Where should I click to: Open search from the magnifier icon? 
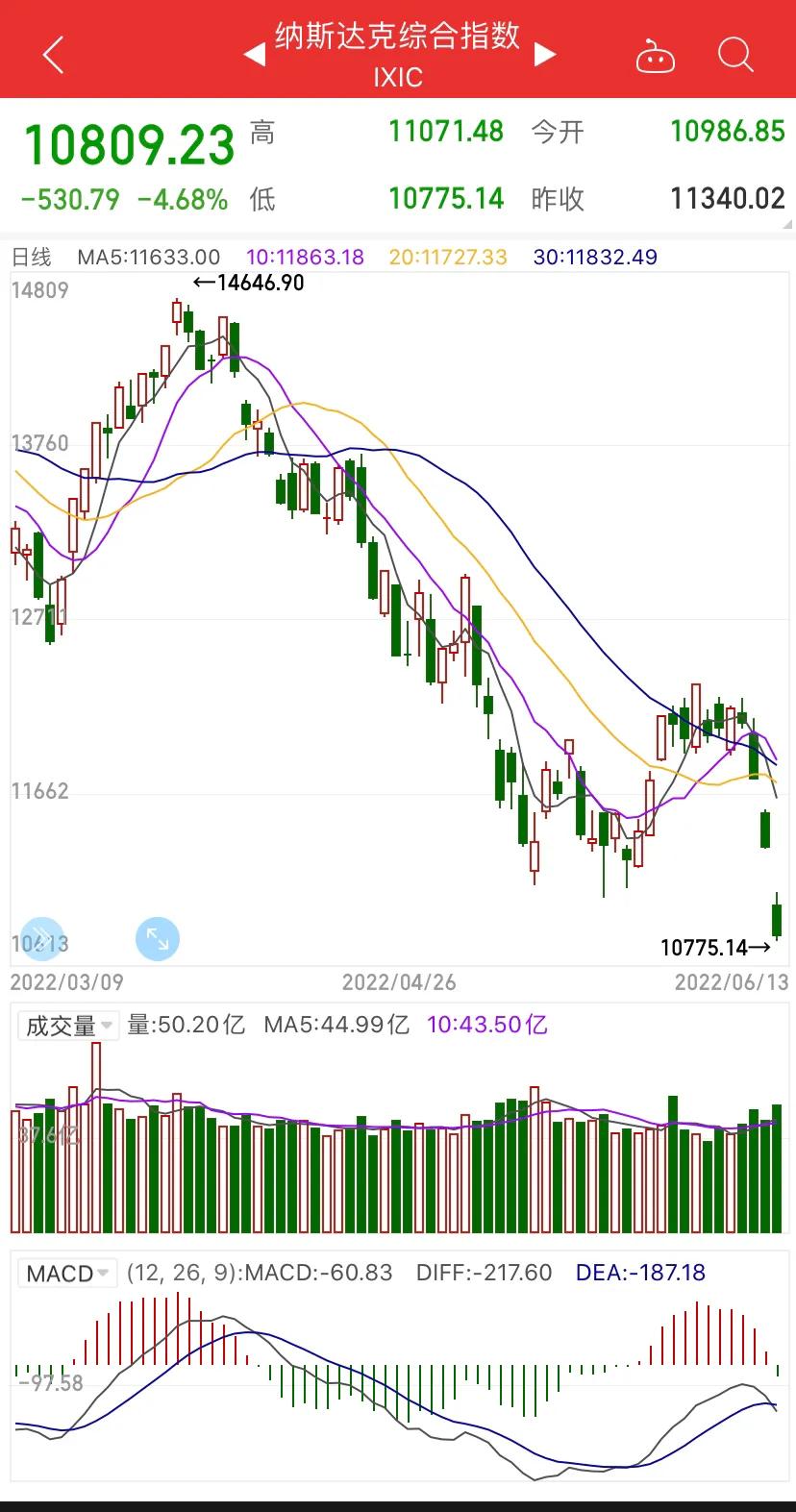pos(735,55)
